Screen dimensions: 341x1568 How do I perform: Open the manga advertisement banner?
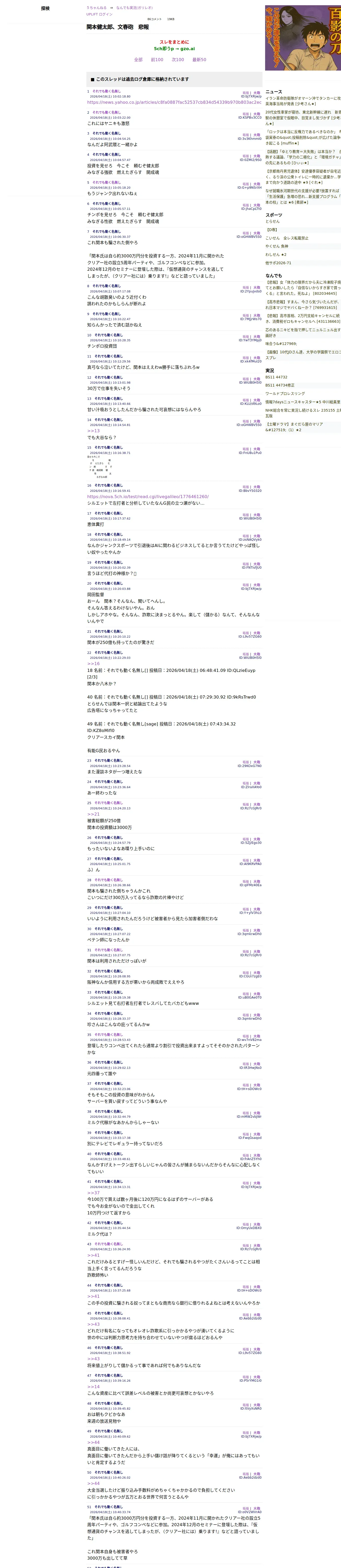coord(303,38)
